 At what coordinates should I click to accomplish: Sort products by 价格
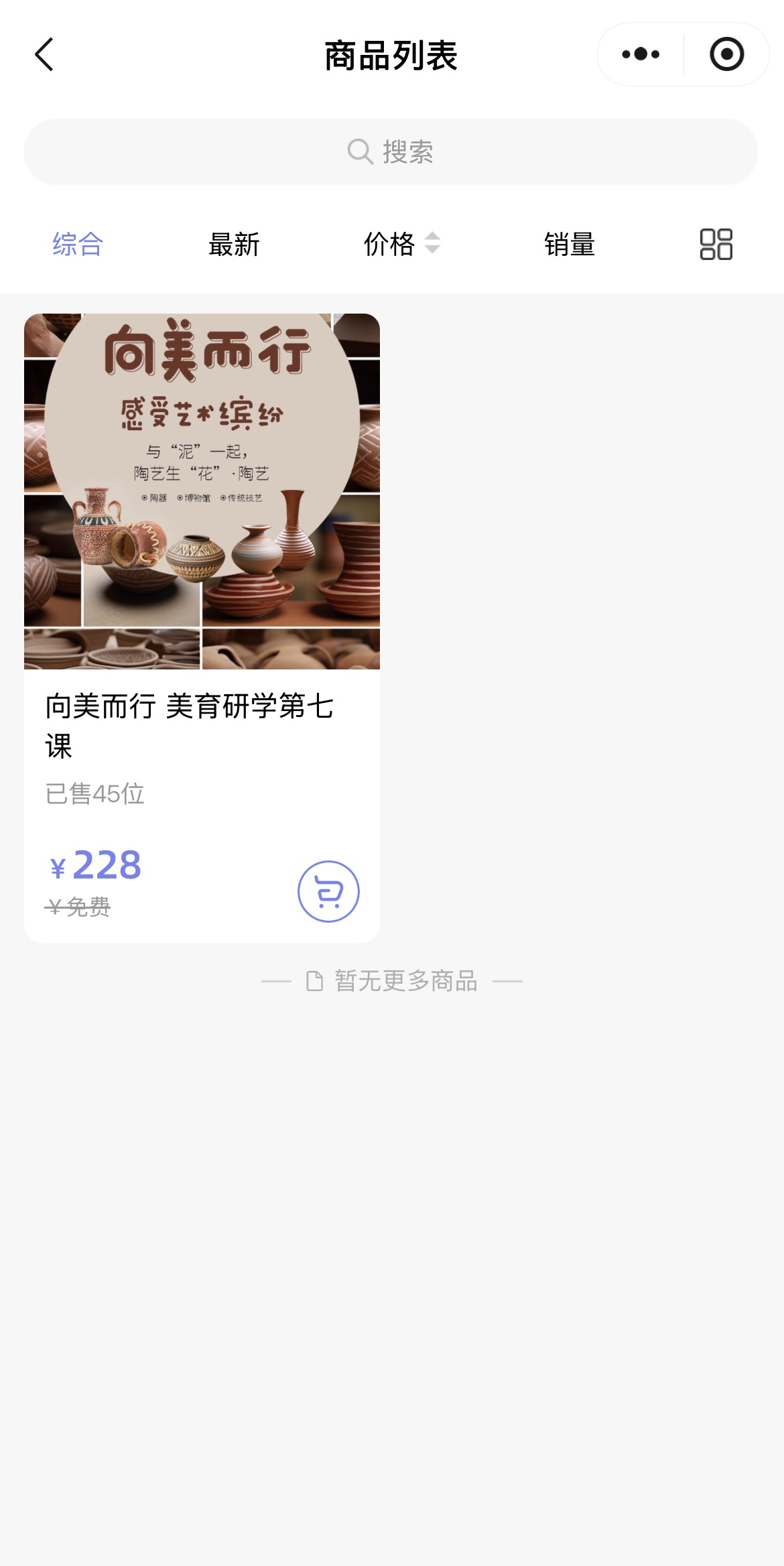(x=401, y=244)
